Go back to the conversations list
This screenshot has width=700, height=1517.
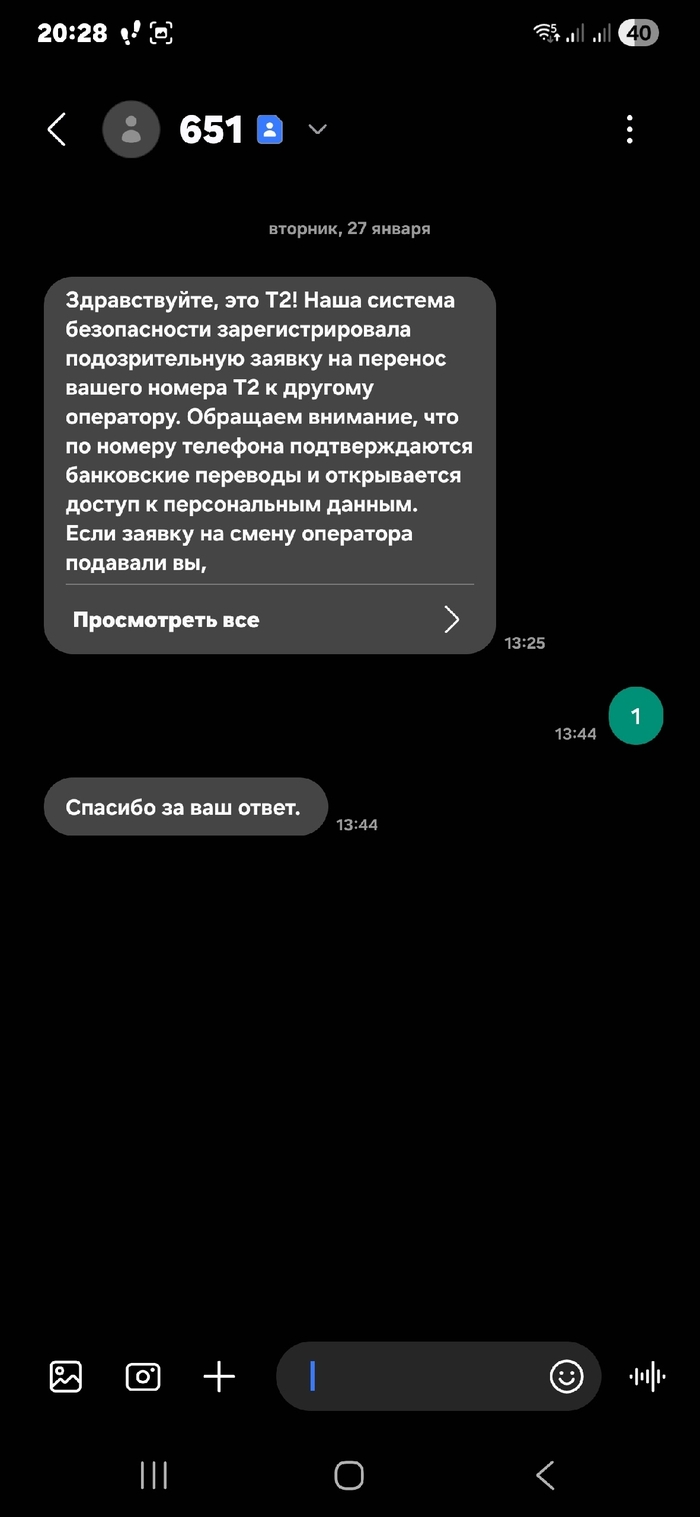tap(57, 129)
